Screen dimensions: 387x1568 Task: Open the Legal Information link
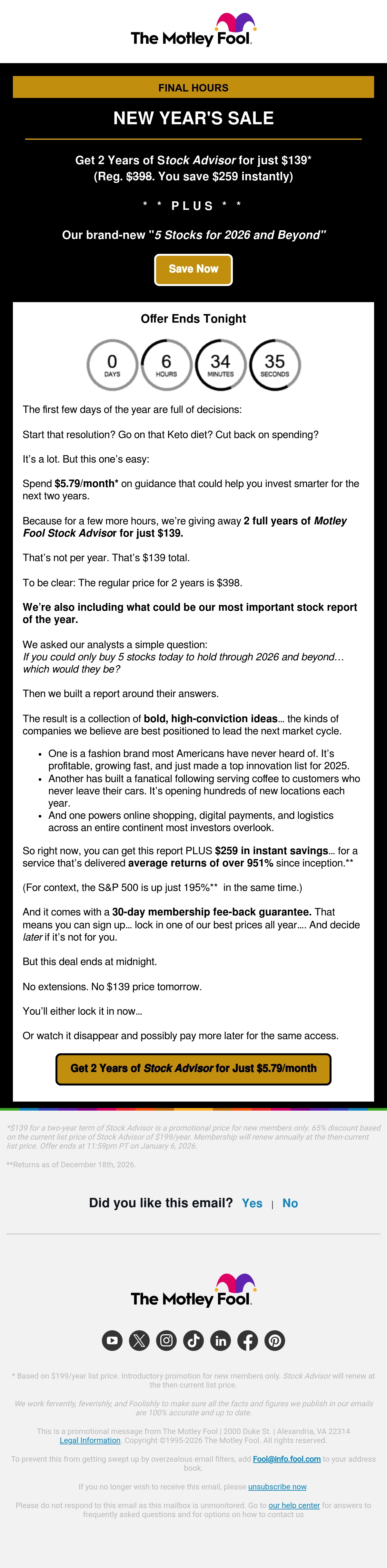click(x=90, y=1440)
